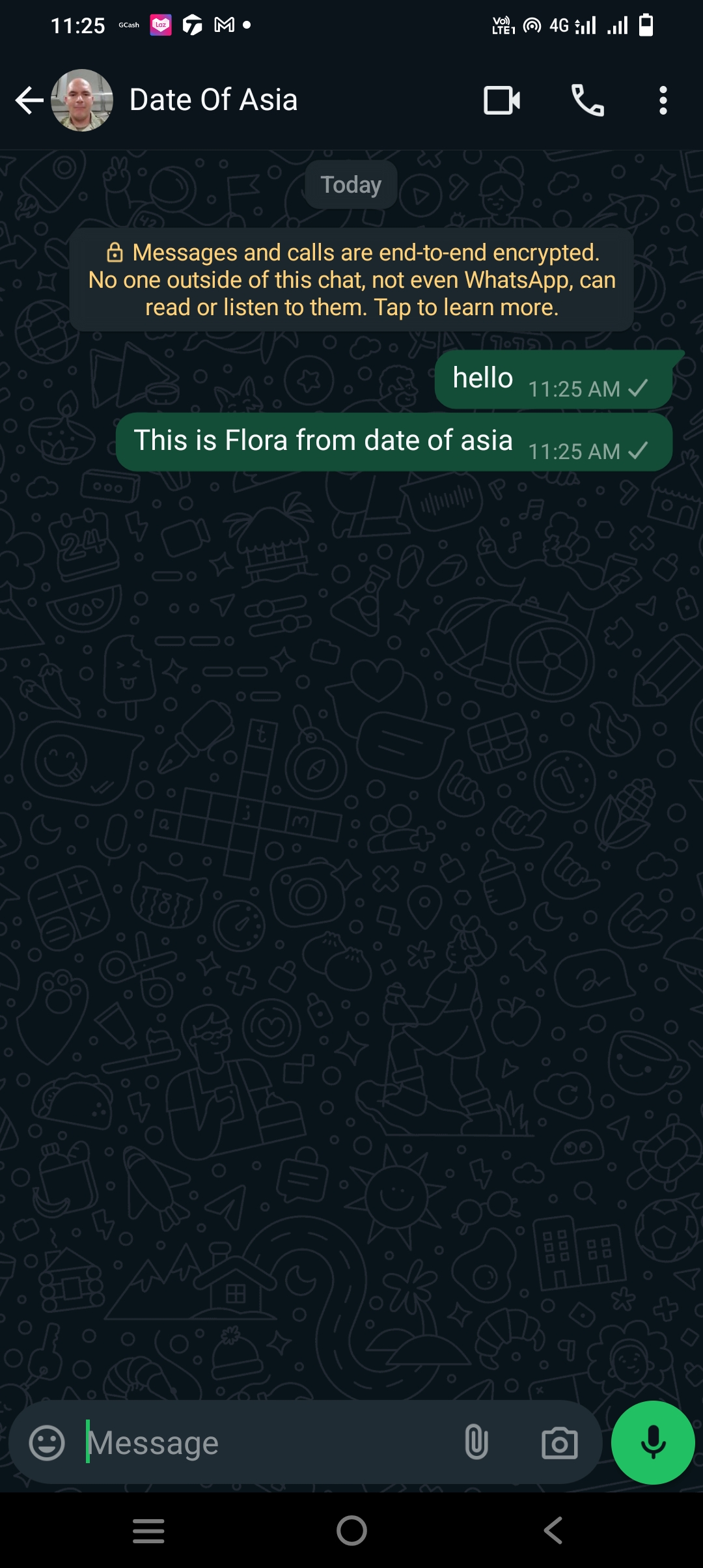The image size is (703, 1568).
Task: Open Date Of Asia contact info
Action: [x=213, y=100]
